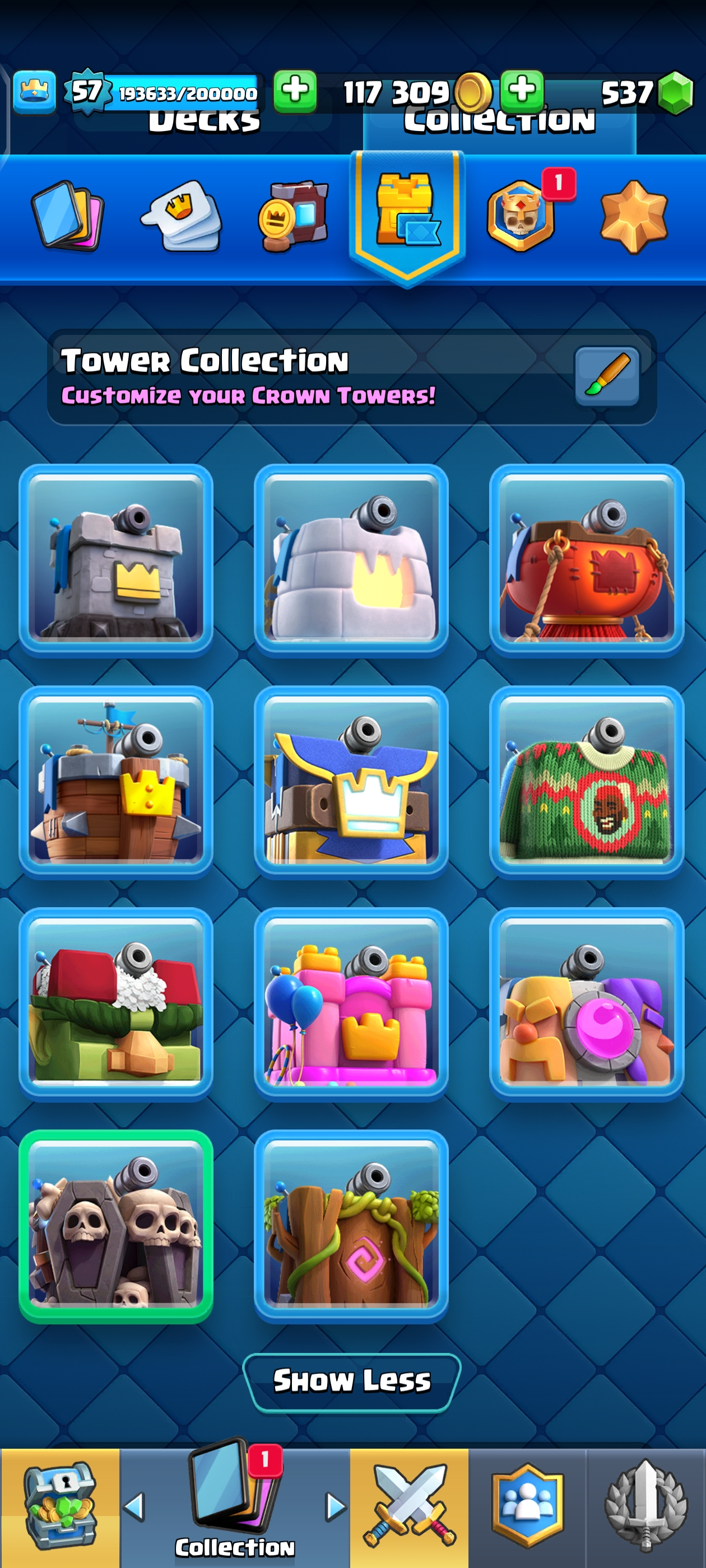Add more gold with the plus button
The width and height of the screenshot is (706, 1568).
point(295,91)
